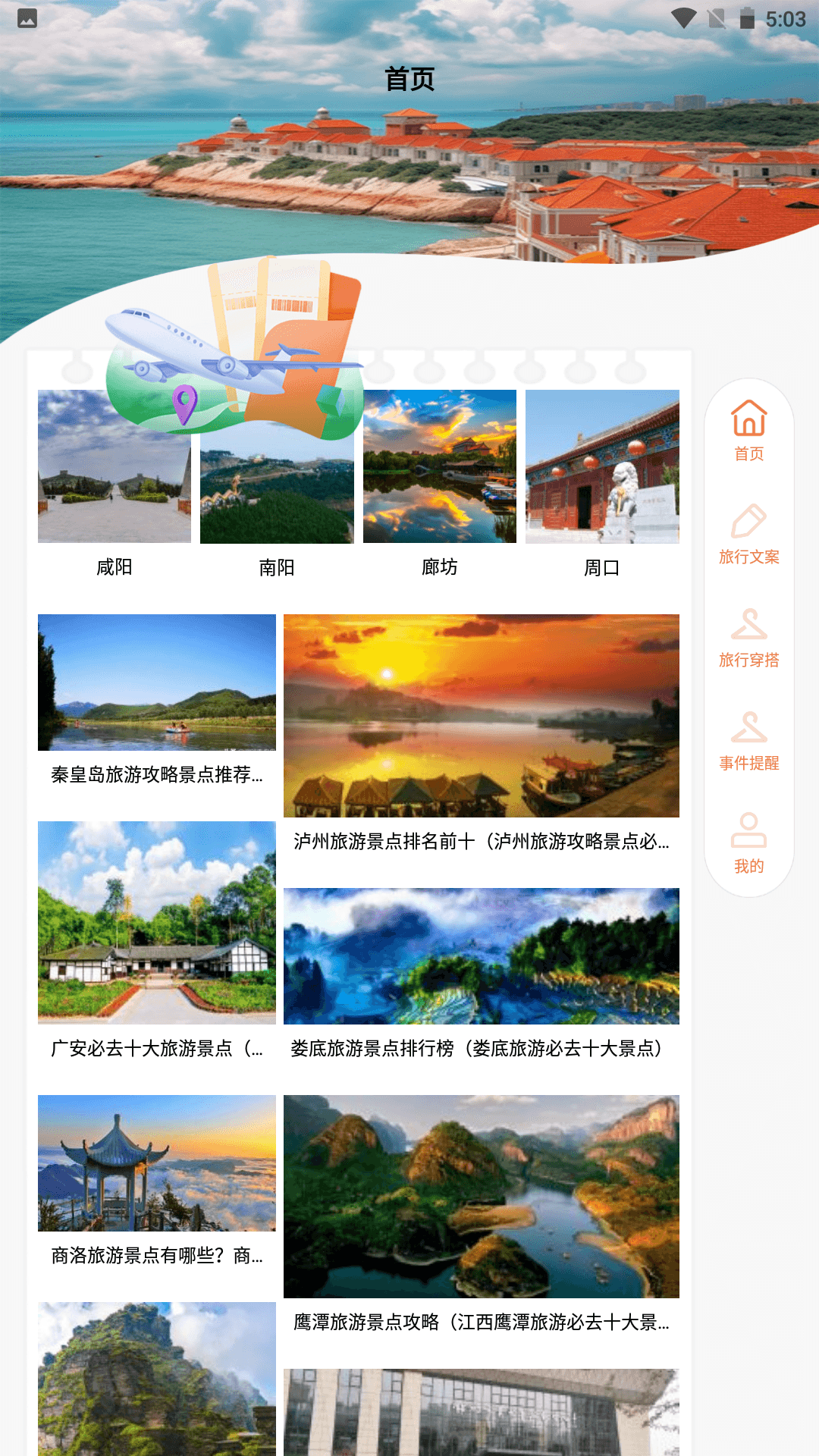819x1456 pixels.
Task: Tap the airplane ticket illustration
Action: tap(235, 341)
